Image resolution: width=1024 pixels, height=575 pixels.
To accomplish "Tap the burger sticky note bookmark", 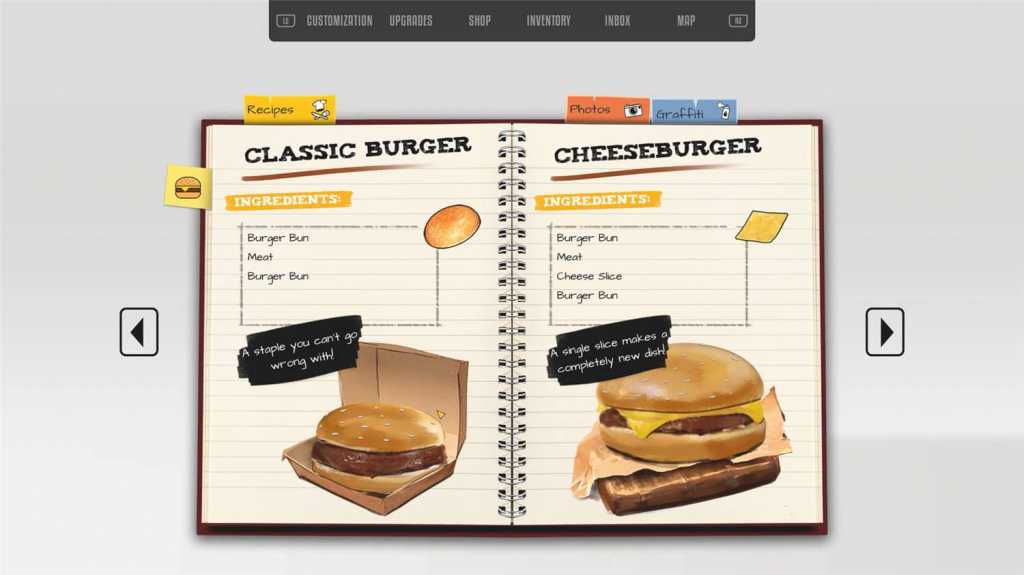I will pyautogui.click(x=188, y=187).
